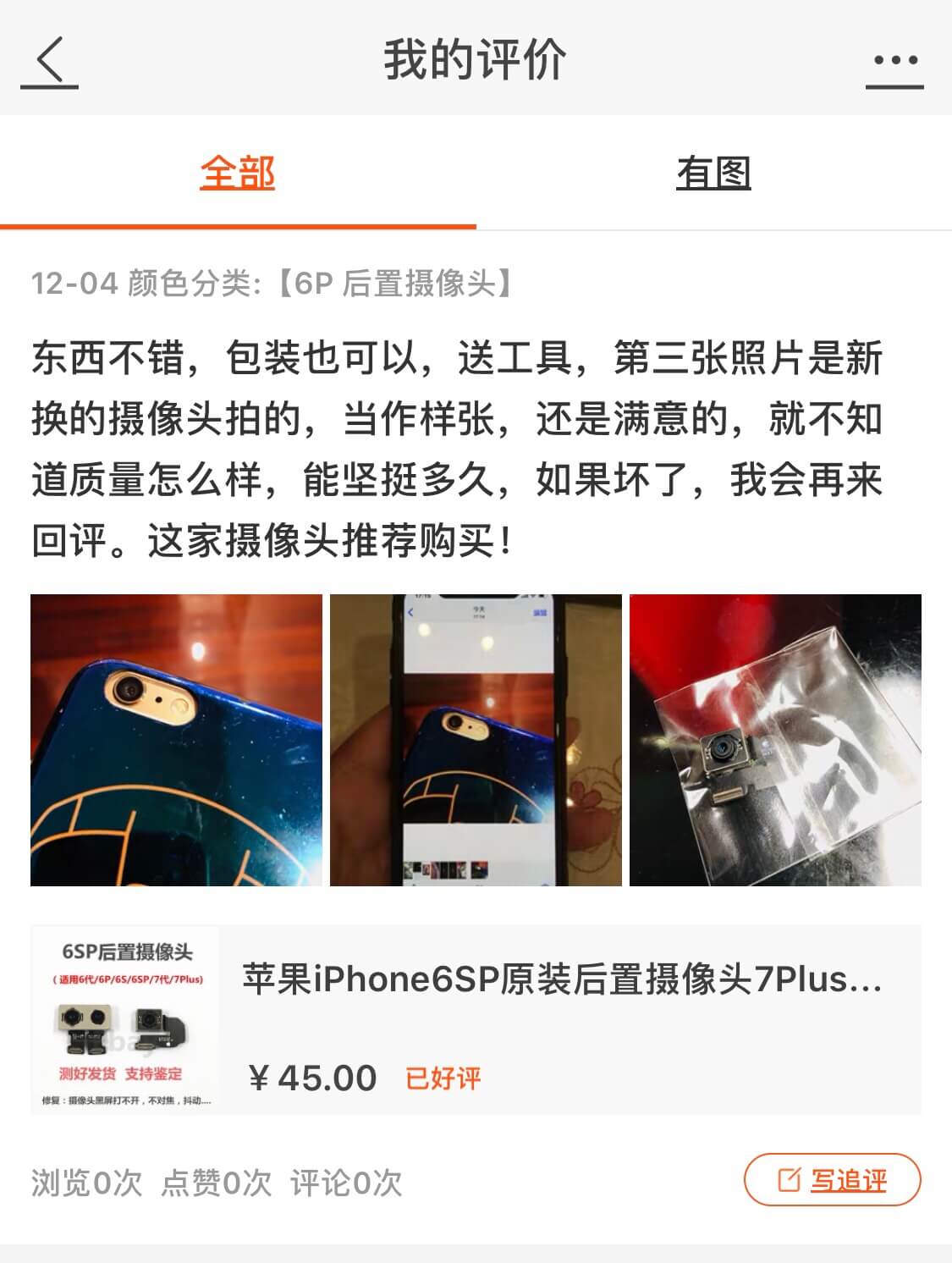Open the three-dot overflow menu
Image resolution: width=952 pixels, height=1263 pixels.
coord(894,61)
